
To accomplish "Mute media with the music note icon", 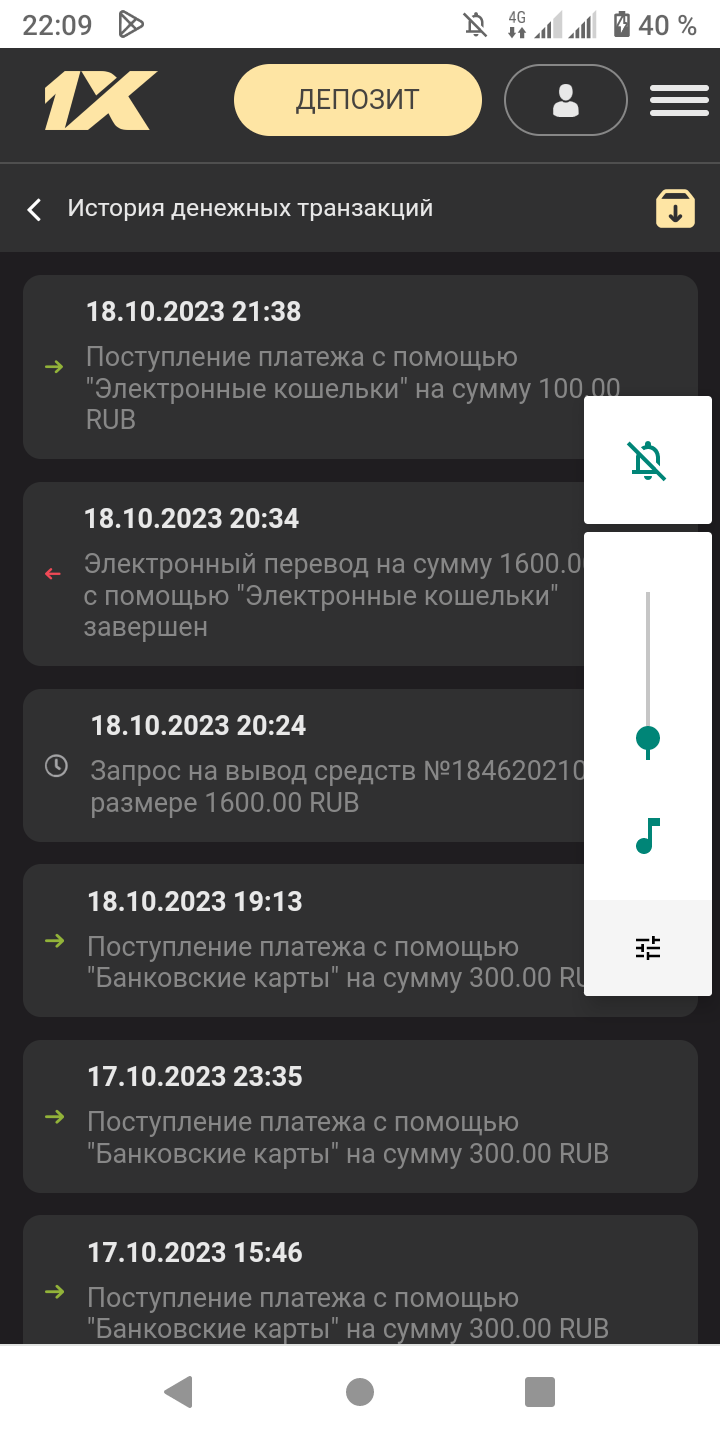I will pyautogui.click(x=648, y=836).
